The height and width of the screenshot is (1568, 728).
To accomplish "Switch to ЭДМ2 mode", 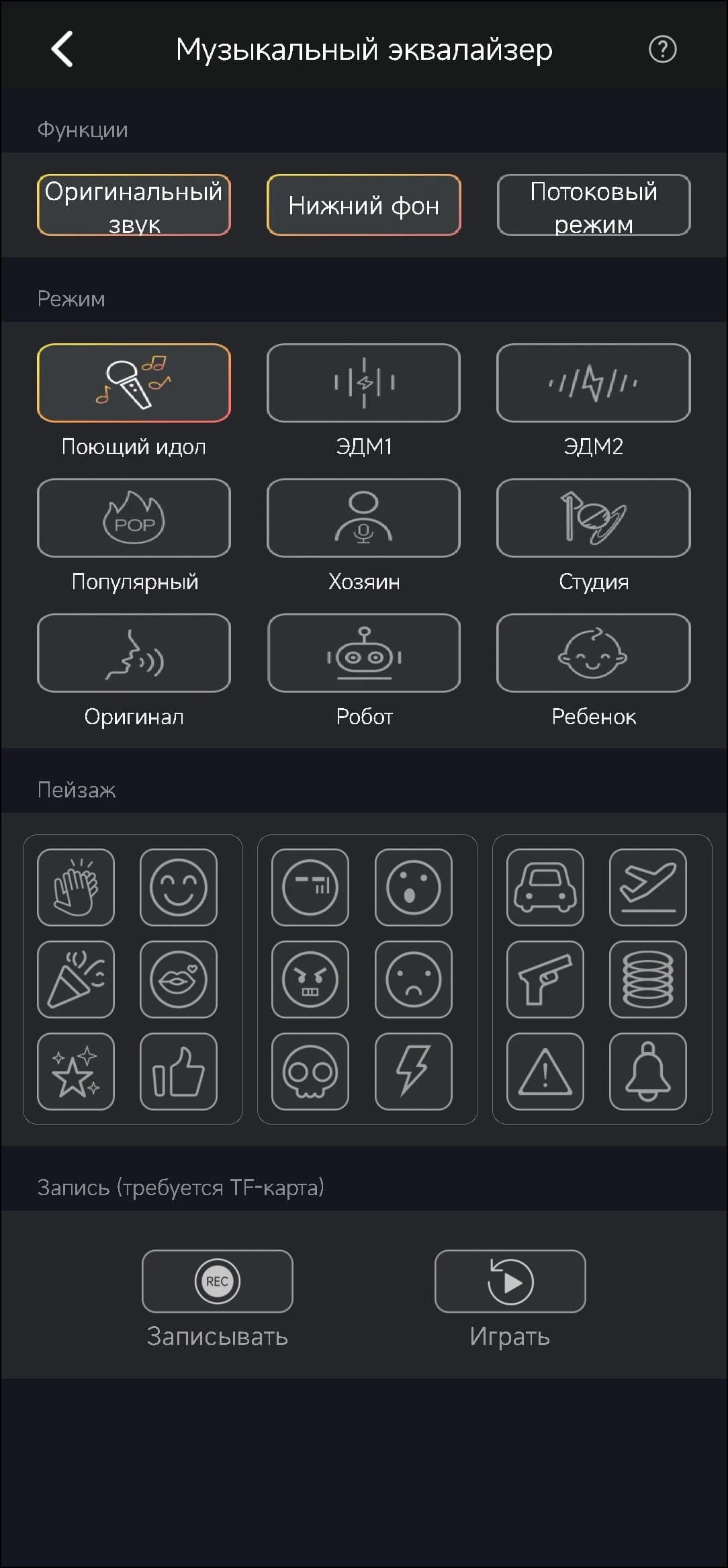I will [593, 383].
